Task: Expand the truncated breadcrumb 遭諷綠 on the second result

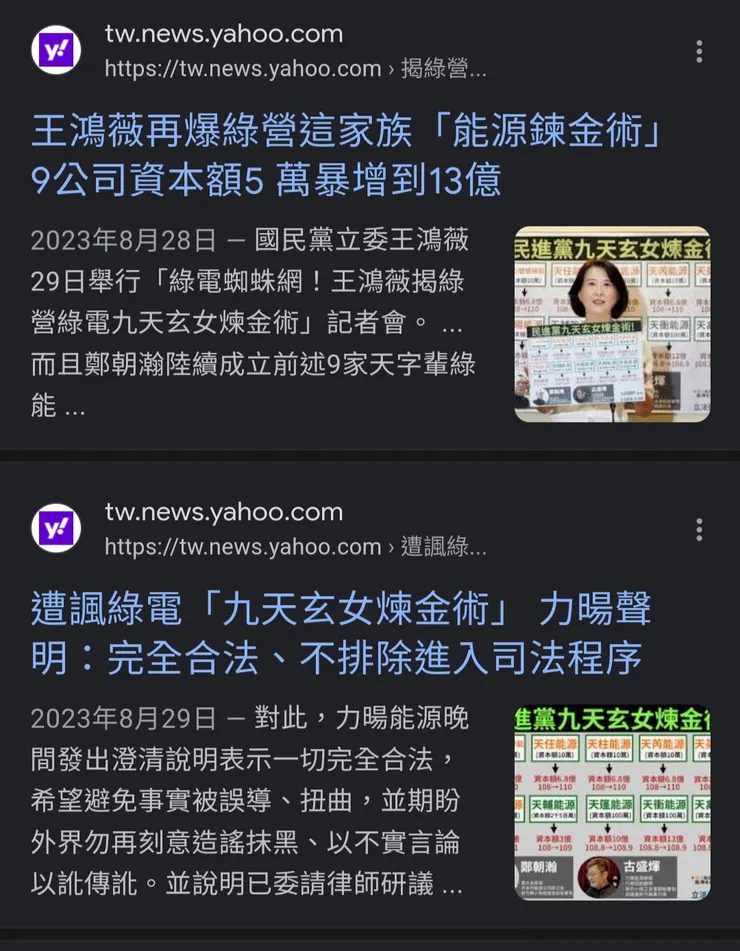Action: (443, 547)
